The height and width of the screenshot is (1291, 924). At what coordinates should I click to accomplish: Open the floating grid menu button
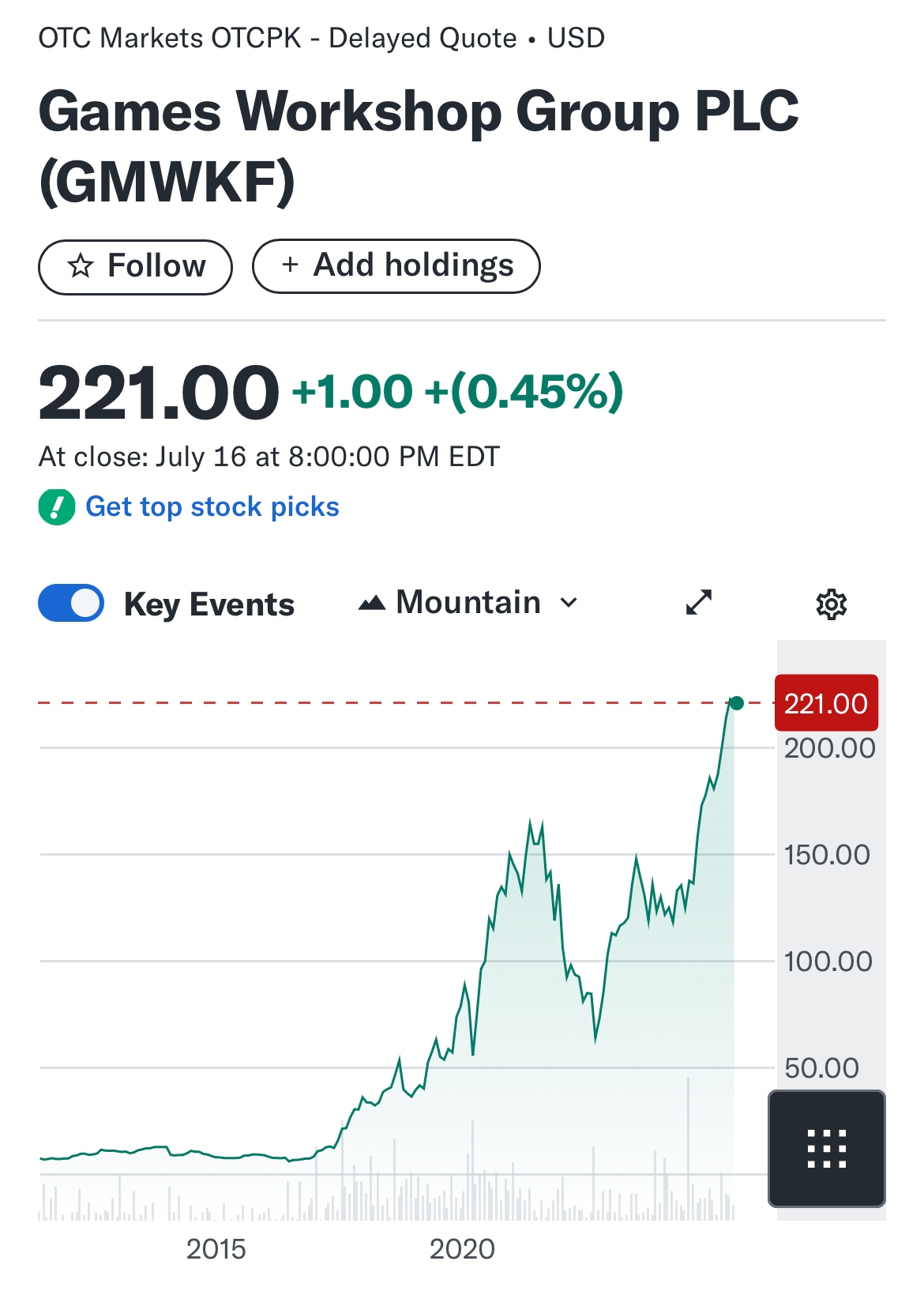(826, 1148)
